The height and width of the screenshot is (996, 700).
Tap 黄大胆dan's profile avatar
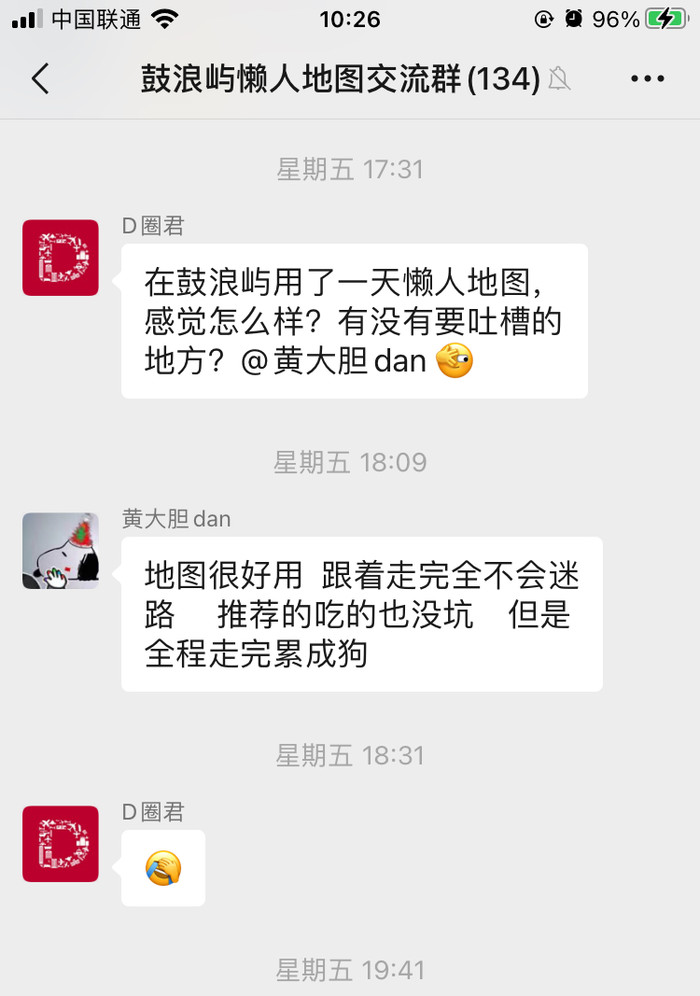pos(60,551)
